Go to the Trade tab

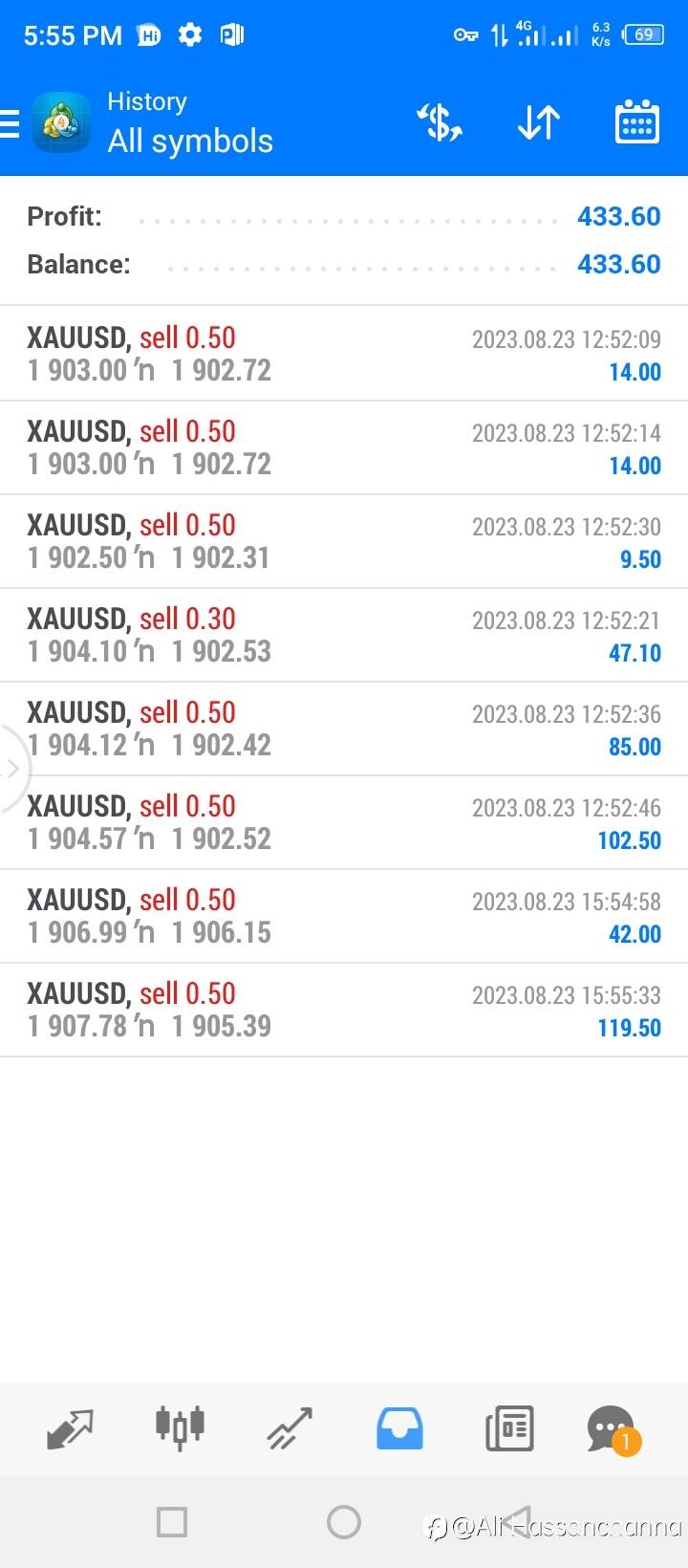coord(290,1428)
